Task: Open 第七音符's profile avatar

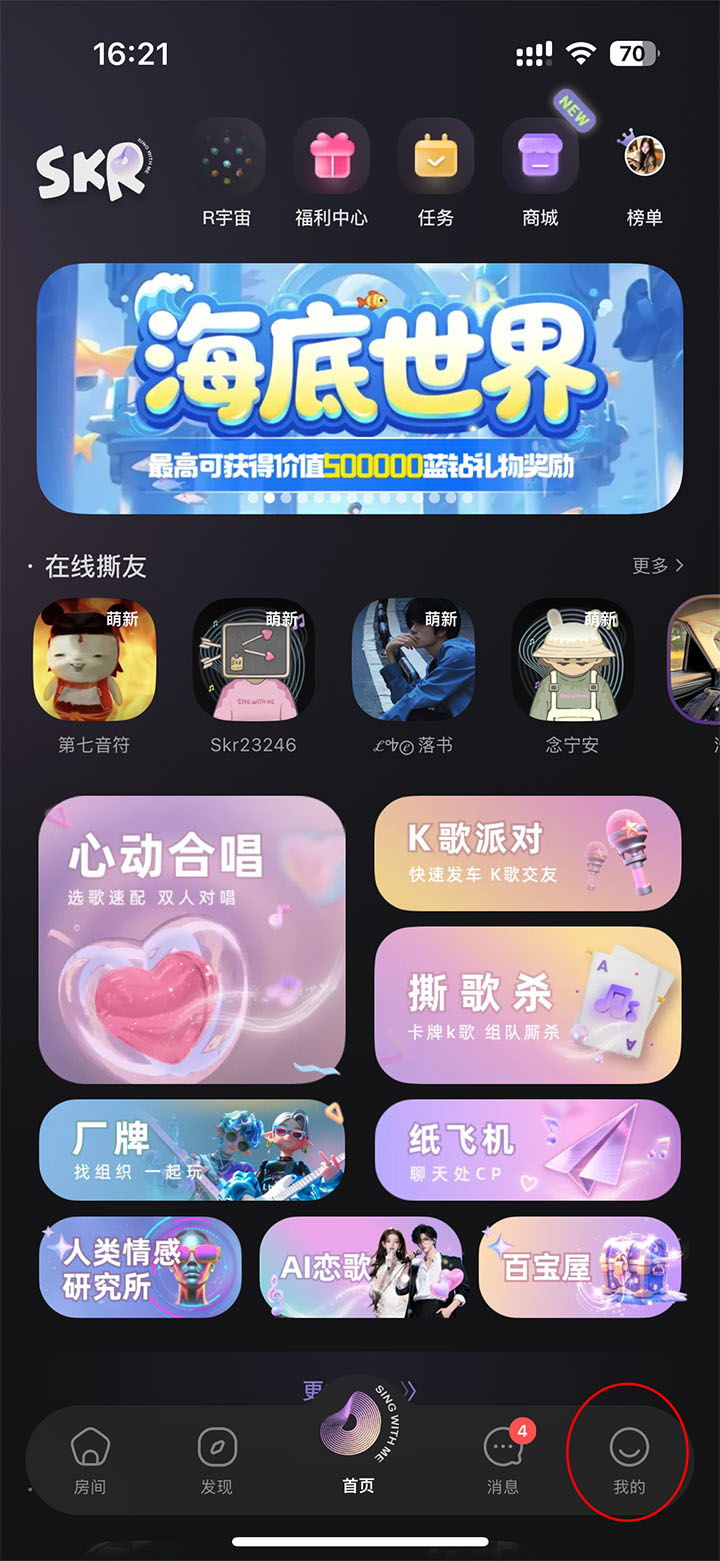Action: click(94, 660)
